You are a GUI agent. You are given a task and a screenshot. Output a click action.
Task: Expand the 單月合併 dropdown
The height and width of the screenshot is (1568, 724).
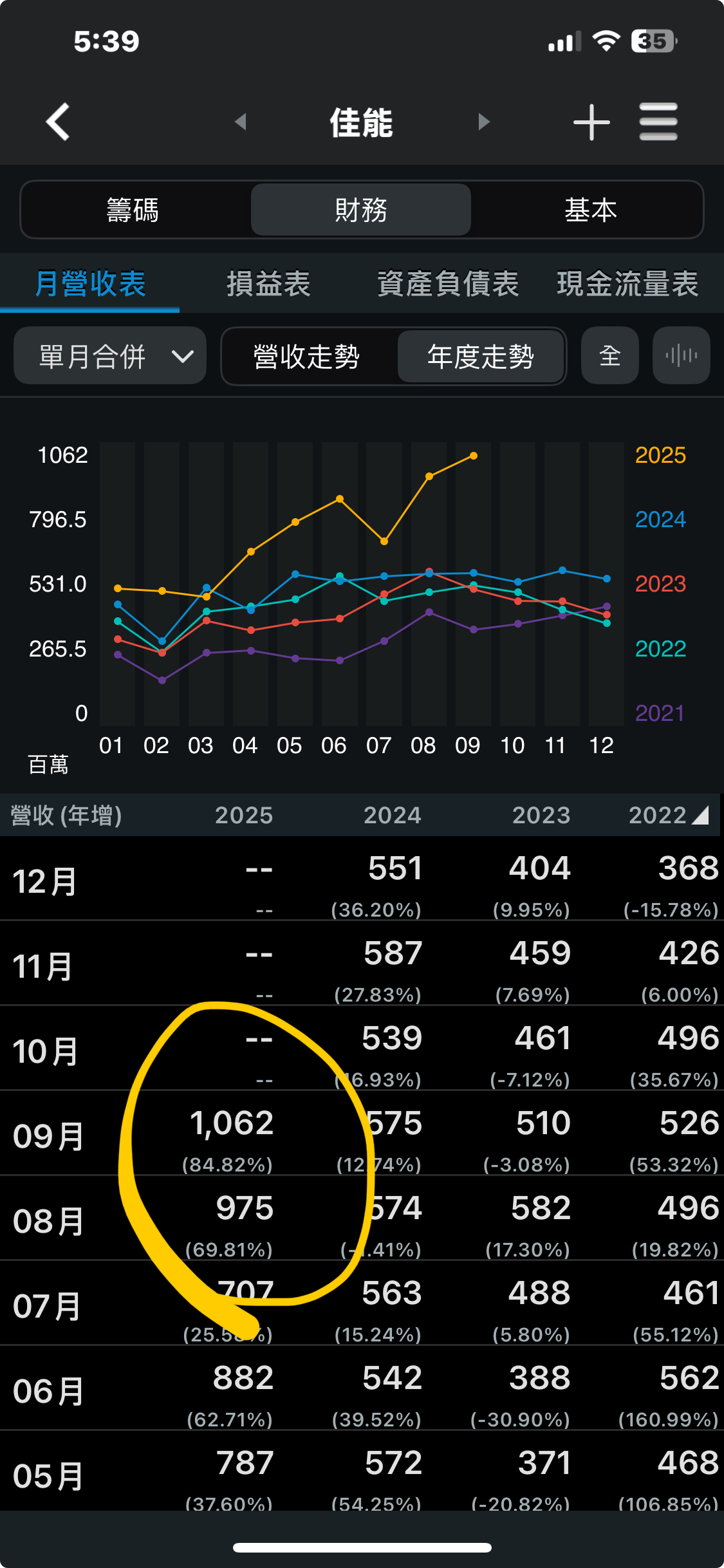110,356
